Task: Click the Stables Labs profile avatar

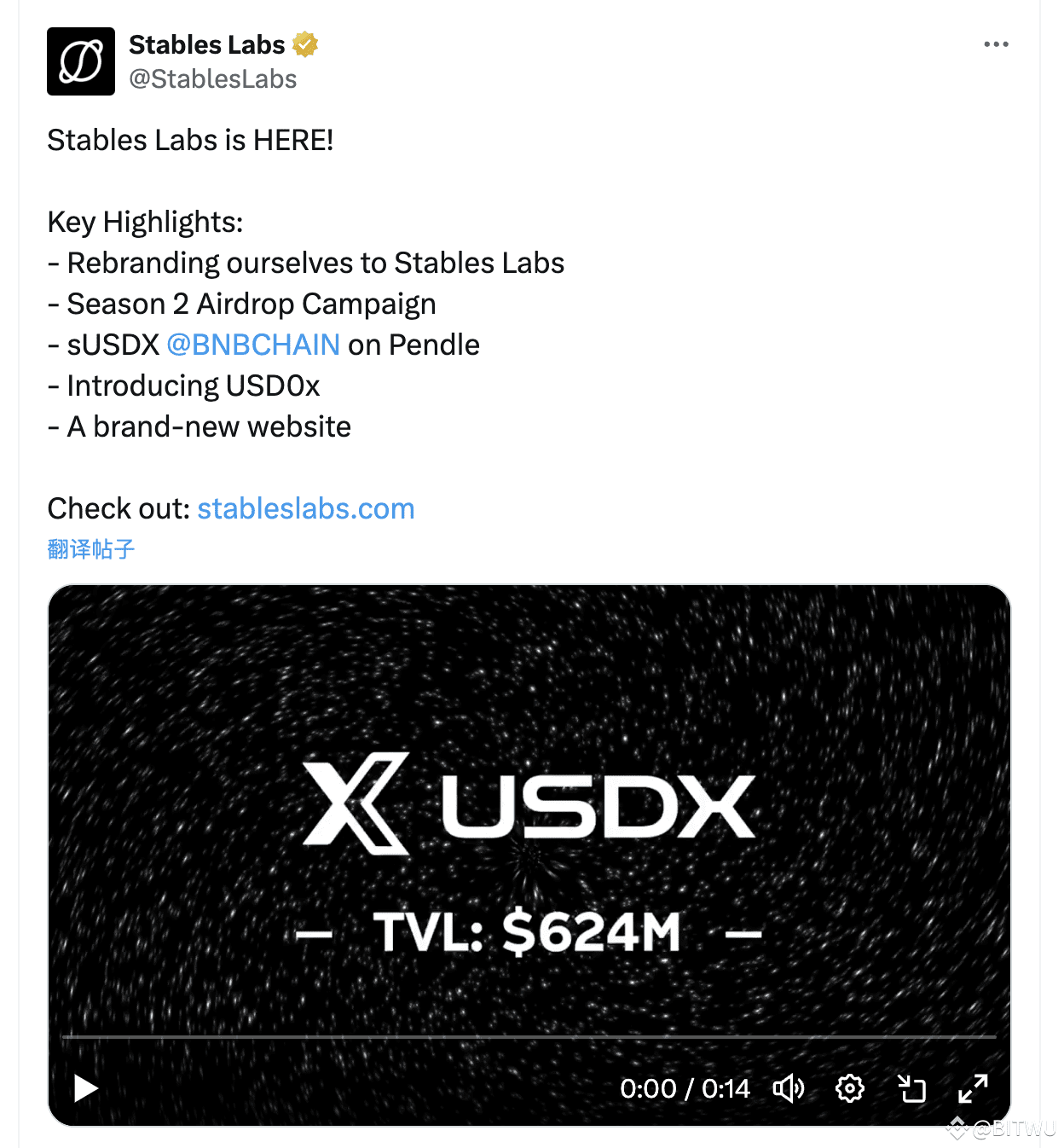Action: (x=81, y=61)
